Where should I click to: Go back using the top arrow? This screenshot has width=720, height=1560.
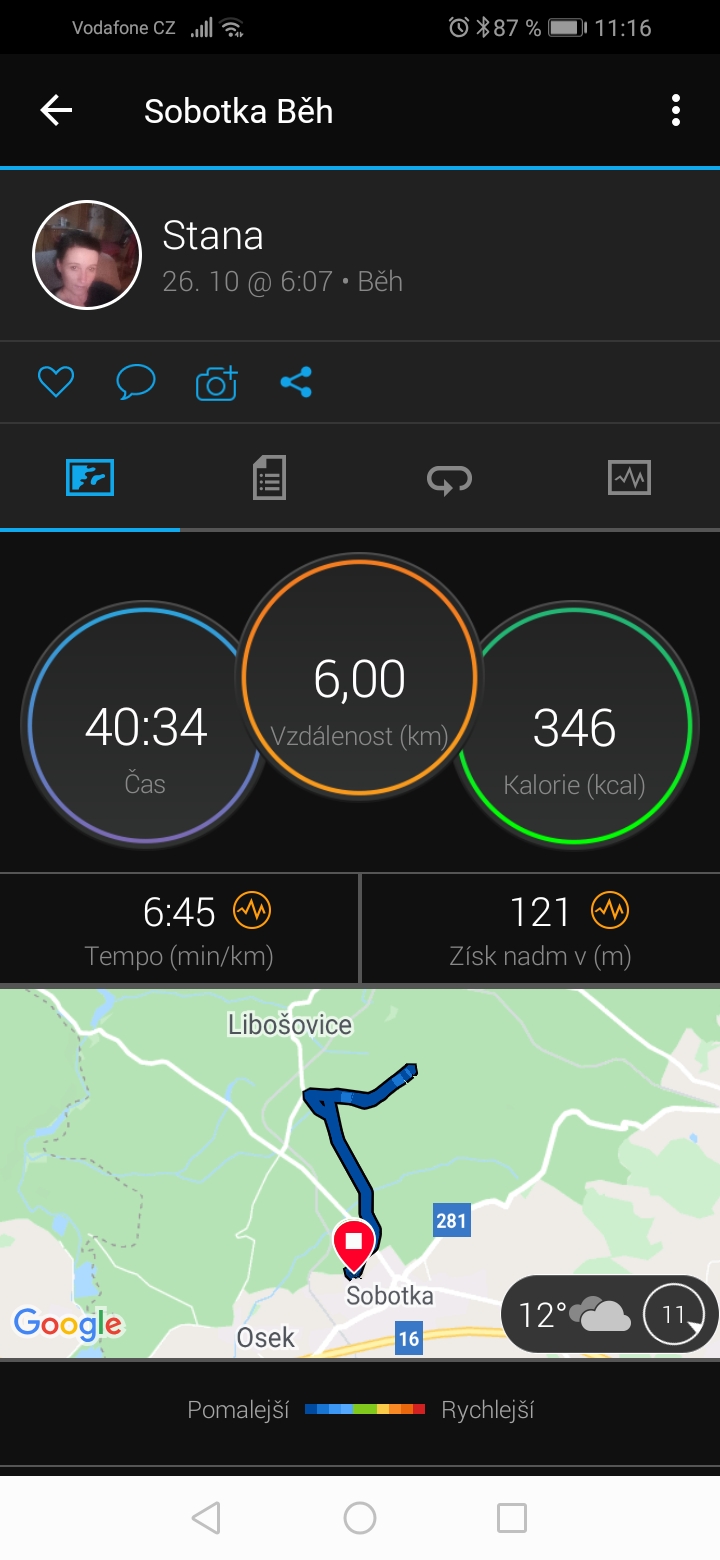[x=56, y=110]
